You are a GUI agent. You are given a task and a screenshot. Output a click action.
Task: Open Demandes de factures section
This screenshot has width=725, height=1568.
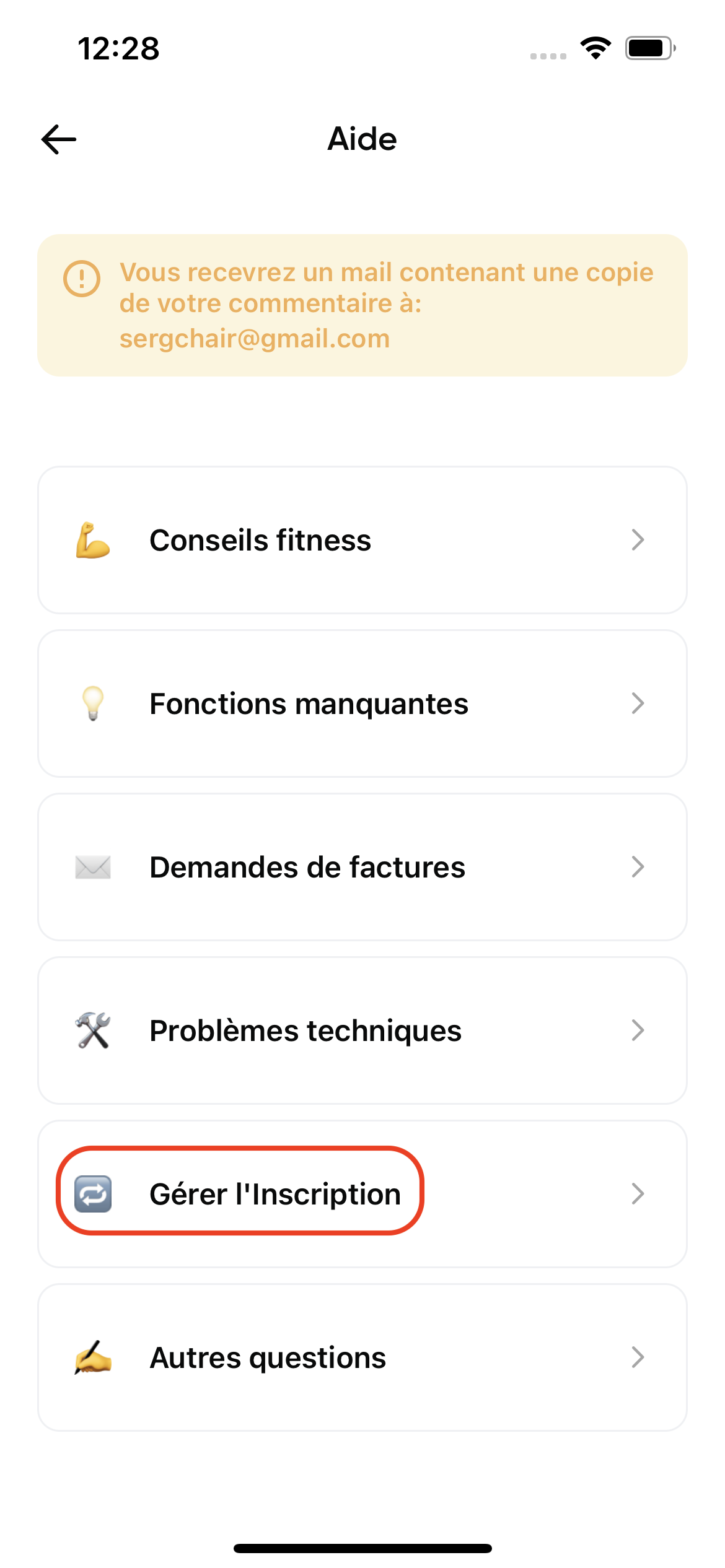[362, 867]
